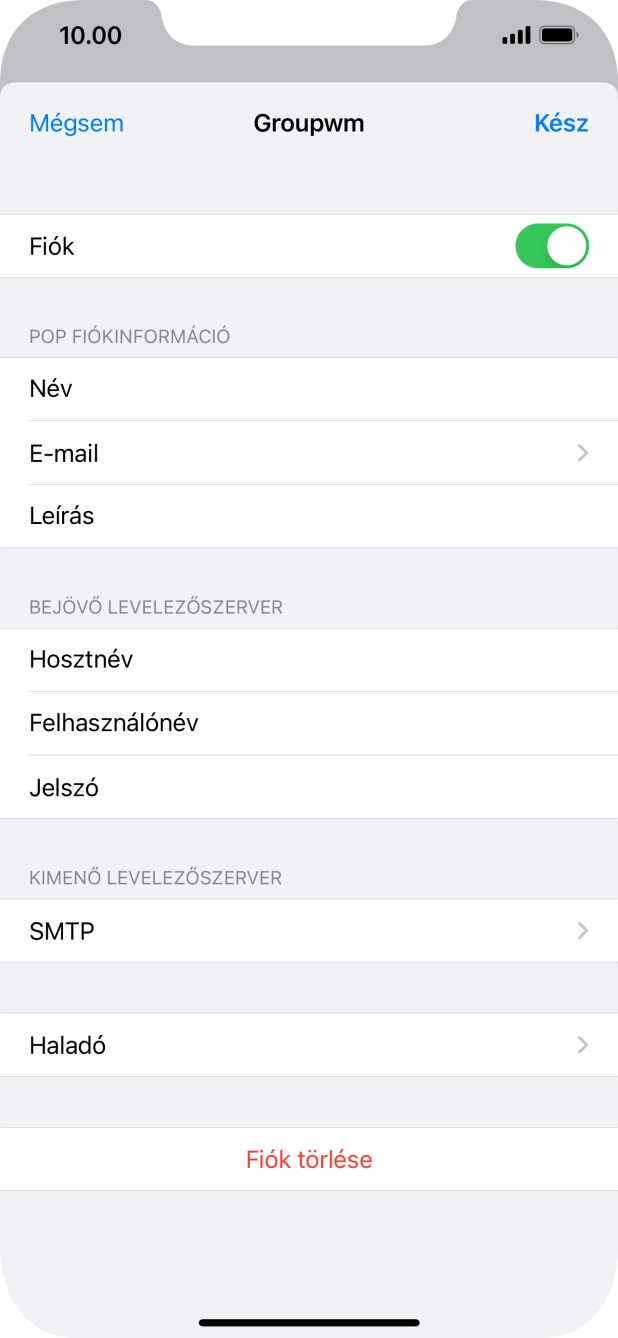Tap Mégsem to cancel changes
618x1338 pixels.
76,123
